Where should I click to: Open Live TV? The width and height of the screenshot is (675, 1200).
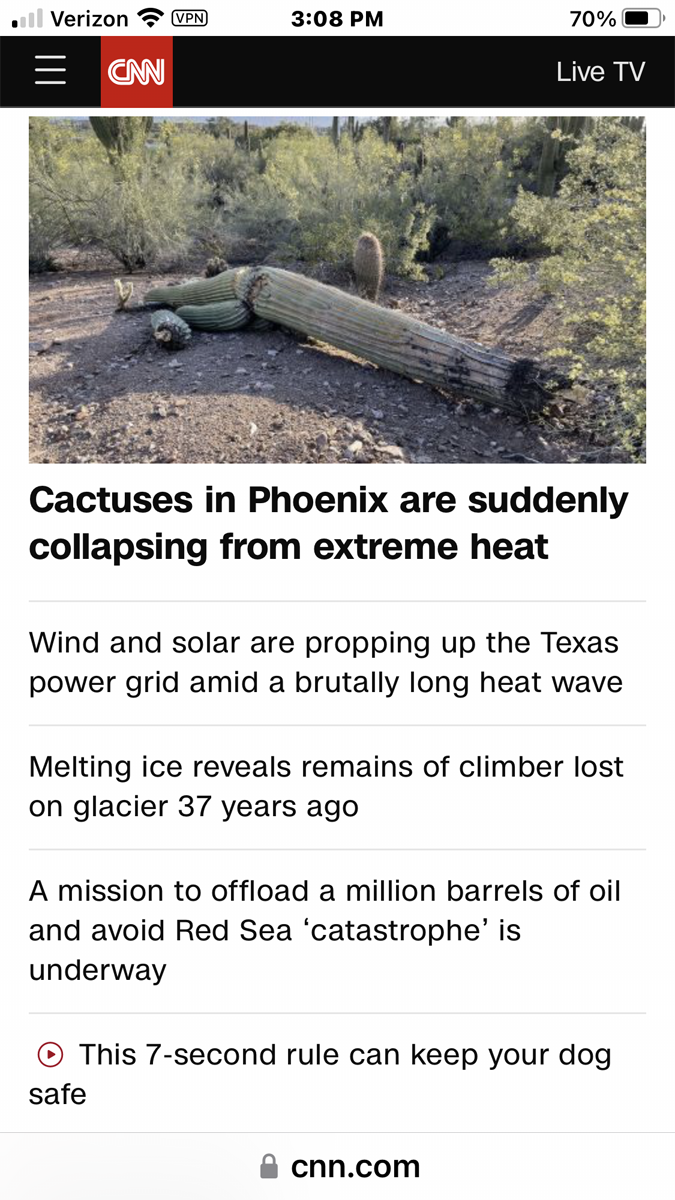(600, 72)
